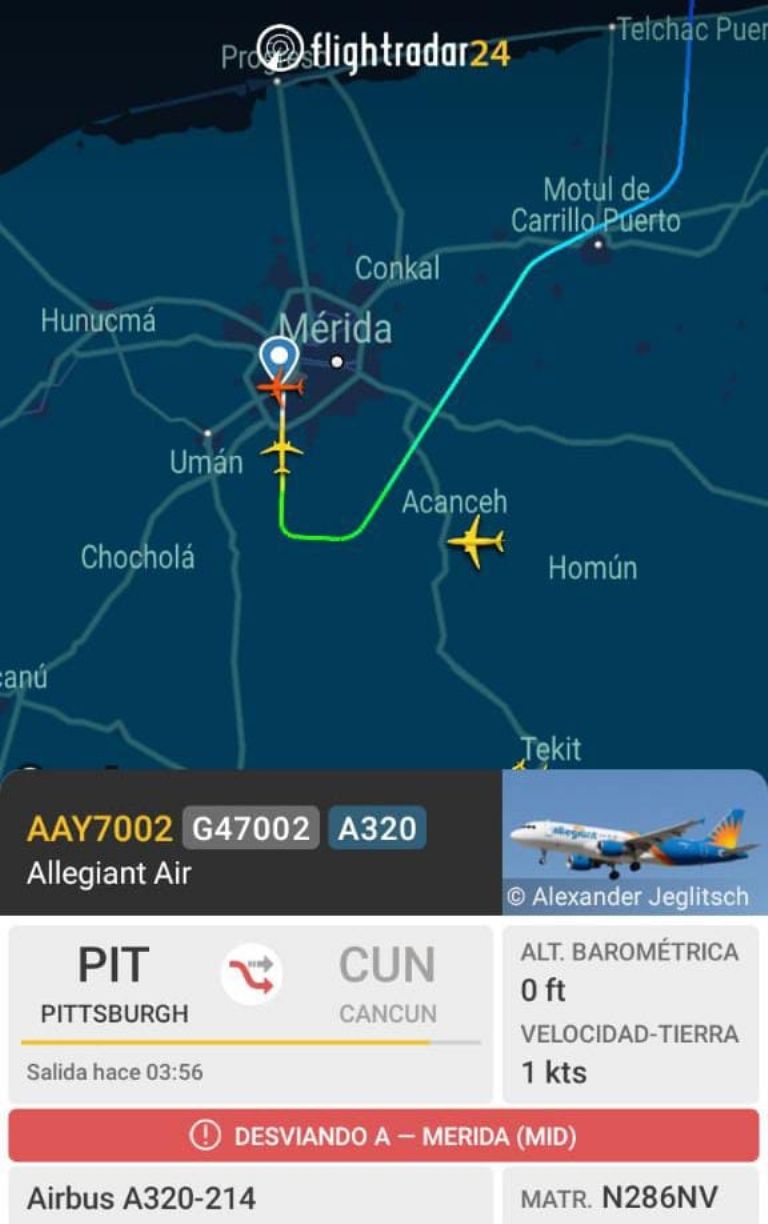Select the yellow plane south of Mérida
The image size is (768, 1224).
[x=282, y=453]
